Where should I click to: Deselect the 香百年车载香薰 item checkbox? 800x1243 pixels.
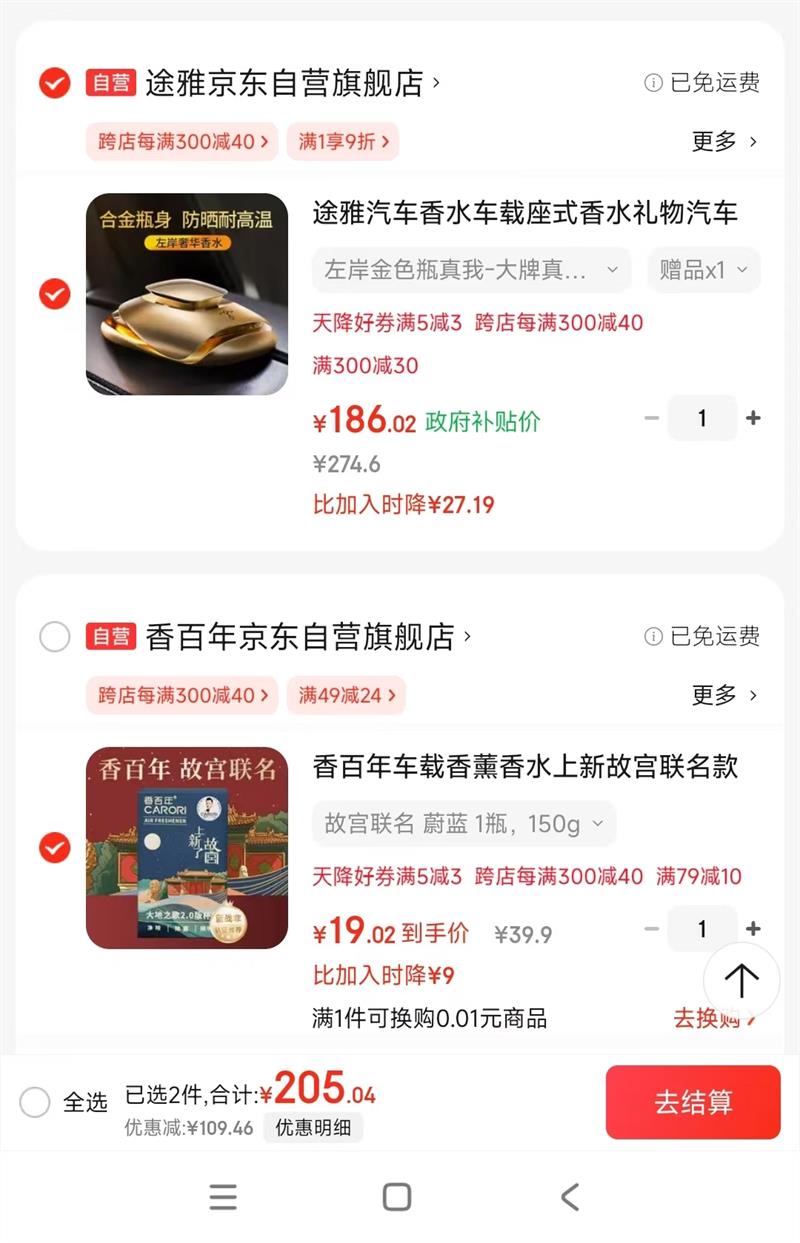pyautogui.click(x=55, y=848)
